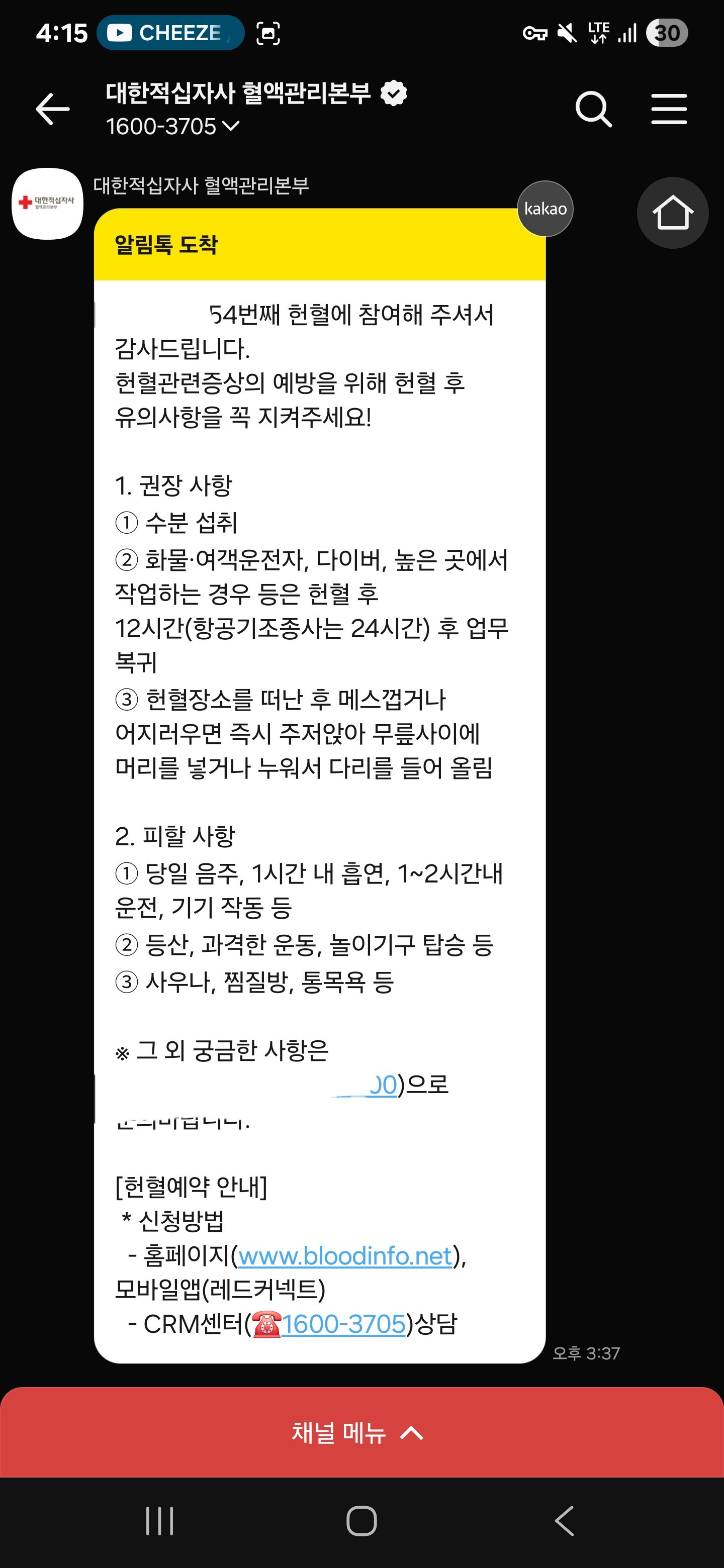Open recent apps from the navigation bar
This screenshot has height=1568, width=724.
159,1521
